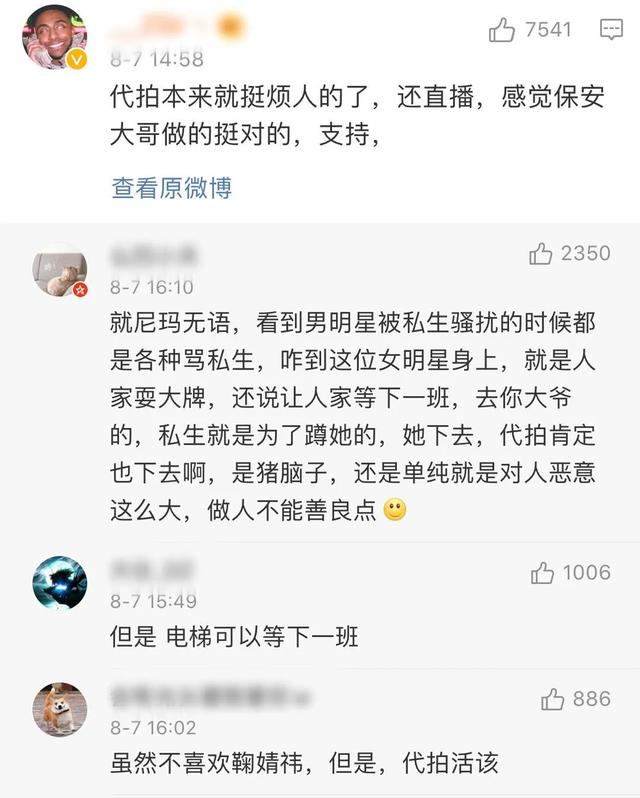The image size is (640, 798).
Task: Open the dog avatar of the 16:02 commenter
Action: tap(60, 711)
